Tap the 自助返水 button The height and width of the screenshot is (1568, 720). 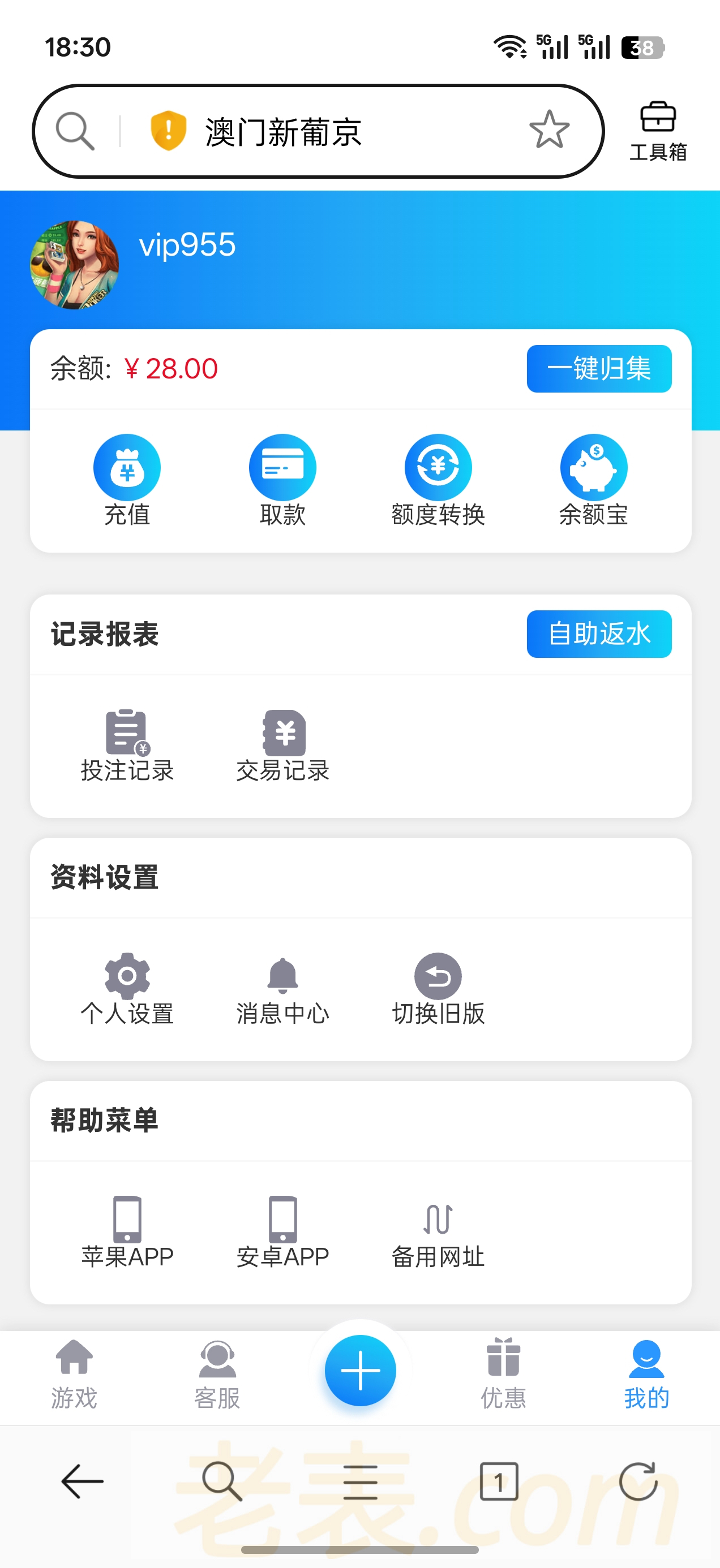[x=599, y=634]
